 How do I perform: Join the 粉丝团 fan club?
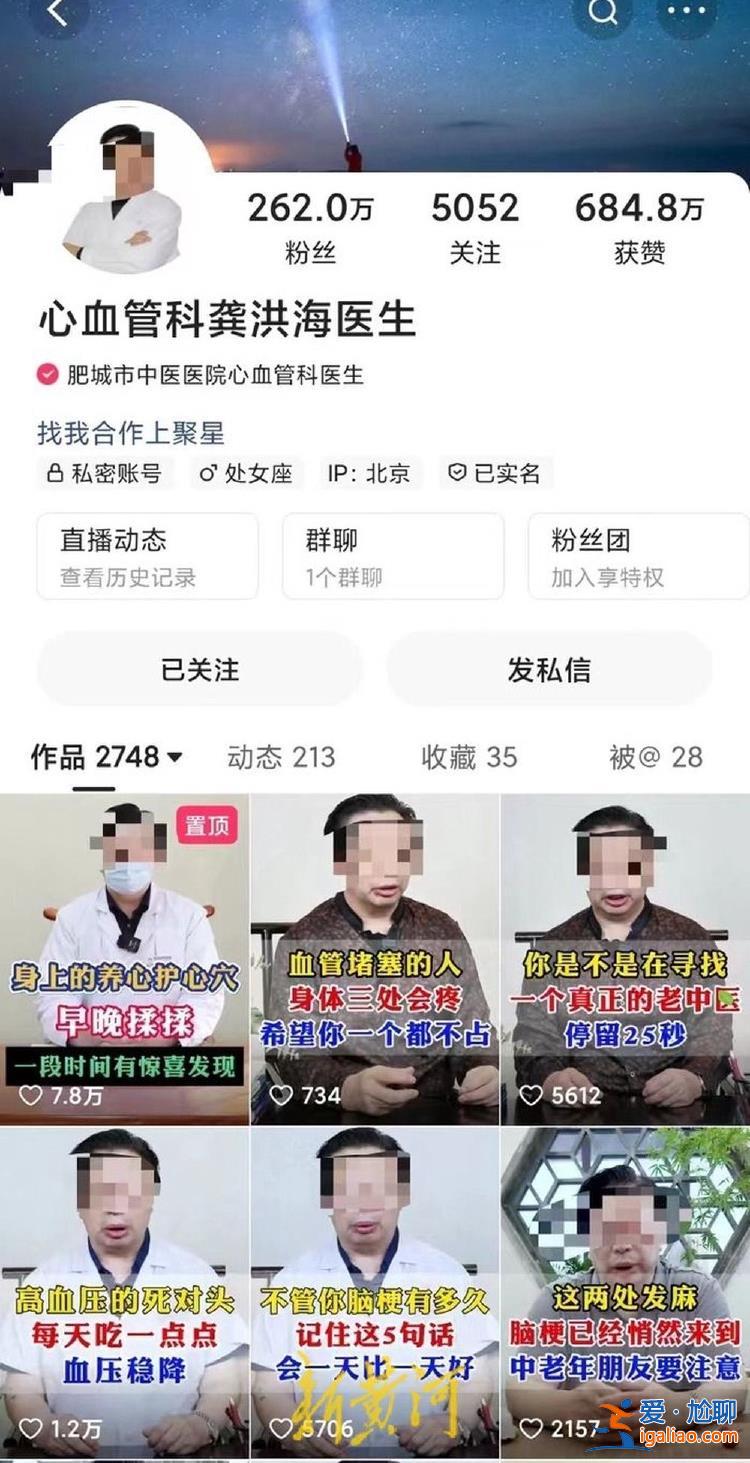point(636,556)
